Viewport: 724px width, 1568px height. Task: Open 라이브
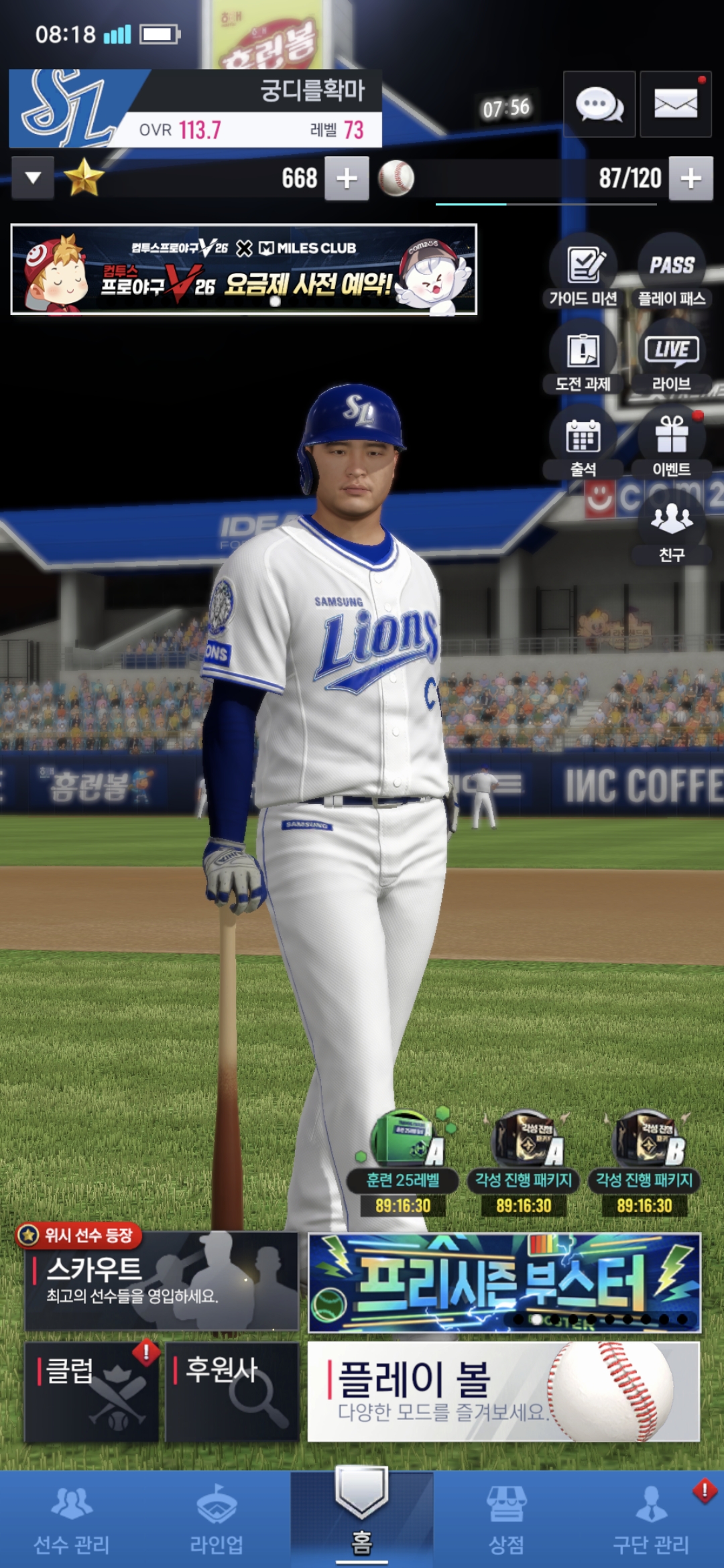[x=672, y=357]
